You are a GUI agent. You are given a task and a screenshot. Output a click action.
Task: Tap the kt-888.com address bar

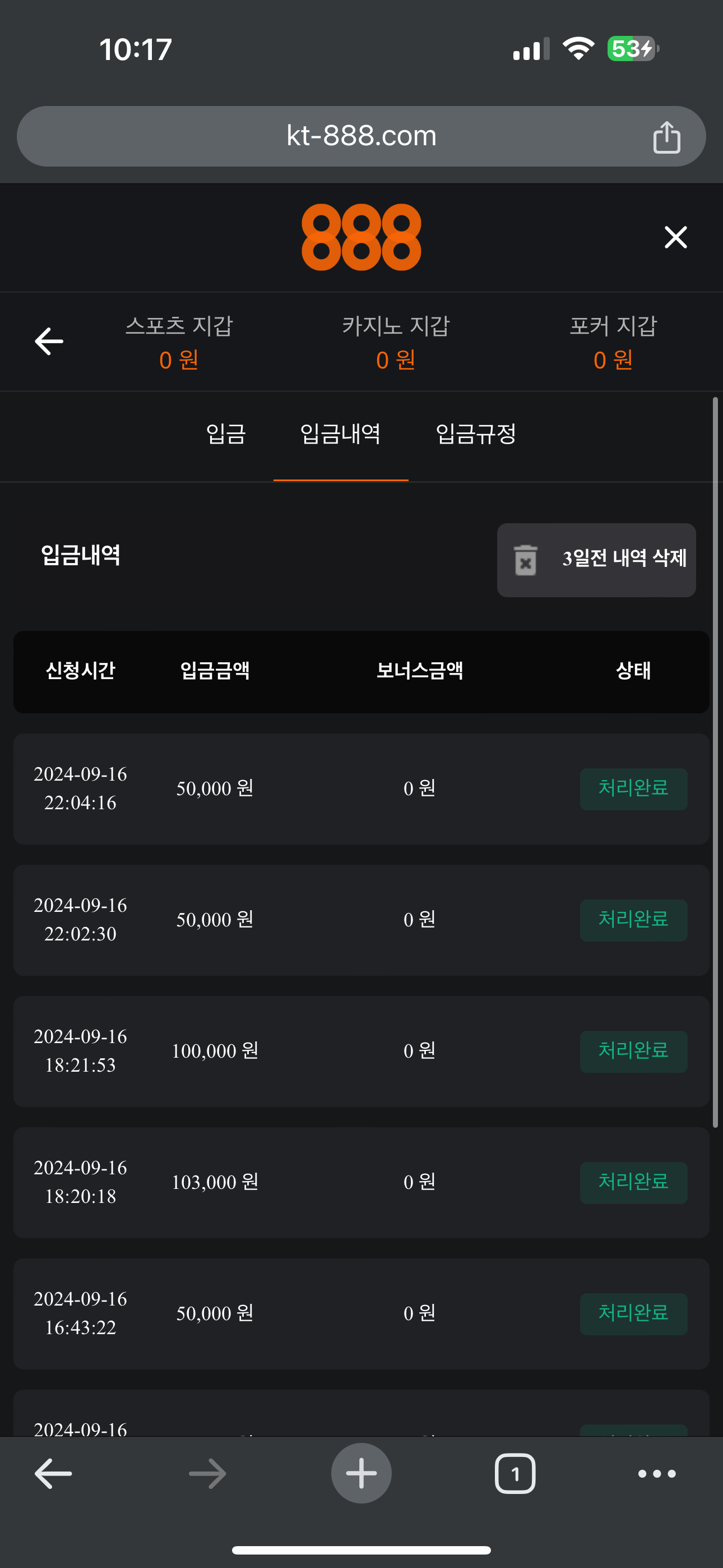tap(361, 136)
